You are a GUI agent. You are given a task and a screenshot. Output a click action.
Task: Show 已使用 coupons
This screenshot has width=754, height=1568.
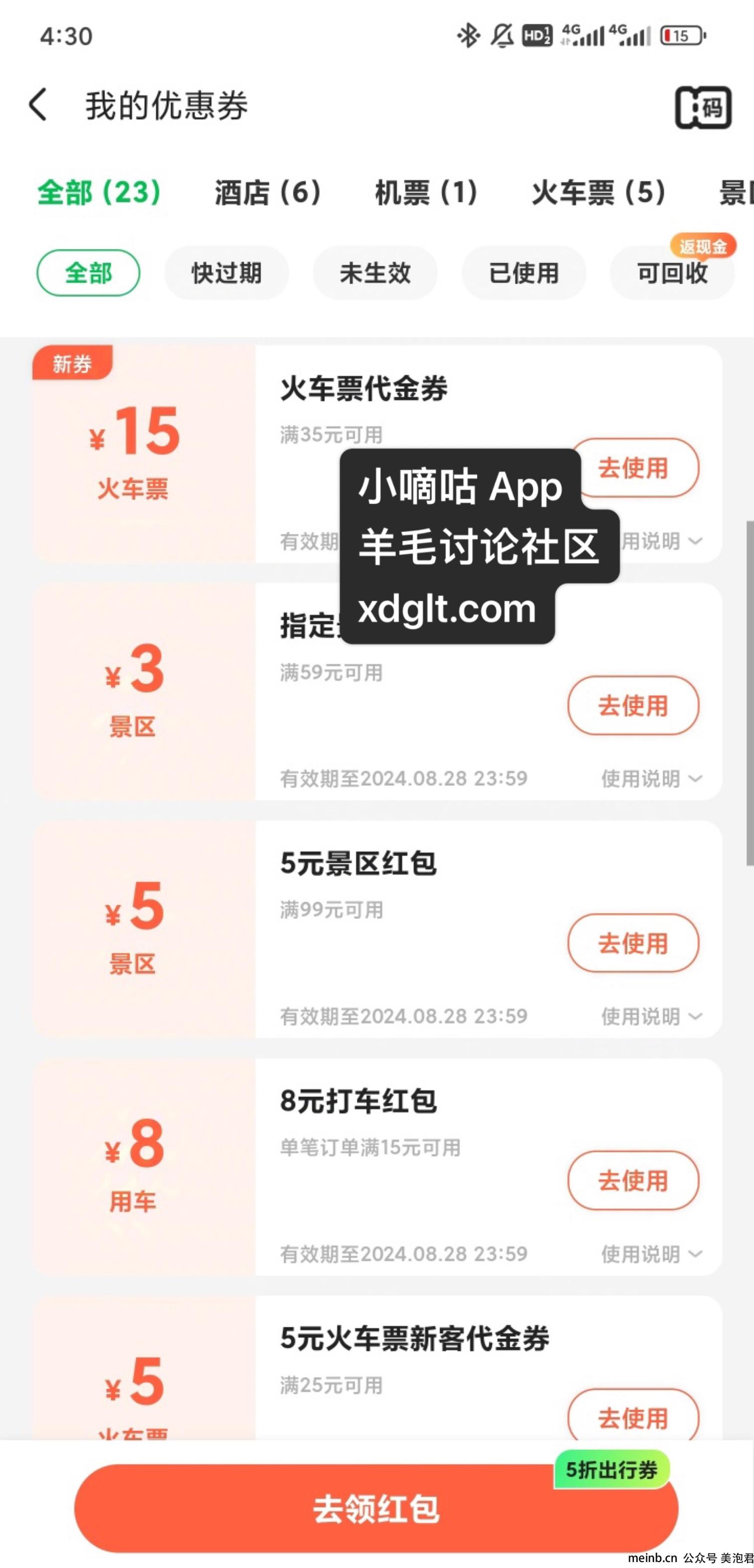(x=523, y=273)
